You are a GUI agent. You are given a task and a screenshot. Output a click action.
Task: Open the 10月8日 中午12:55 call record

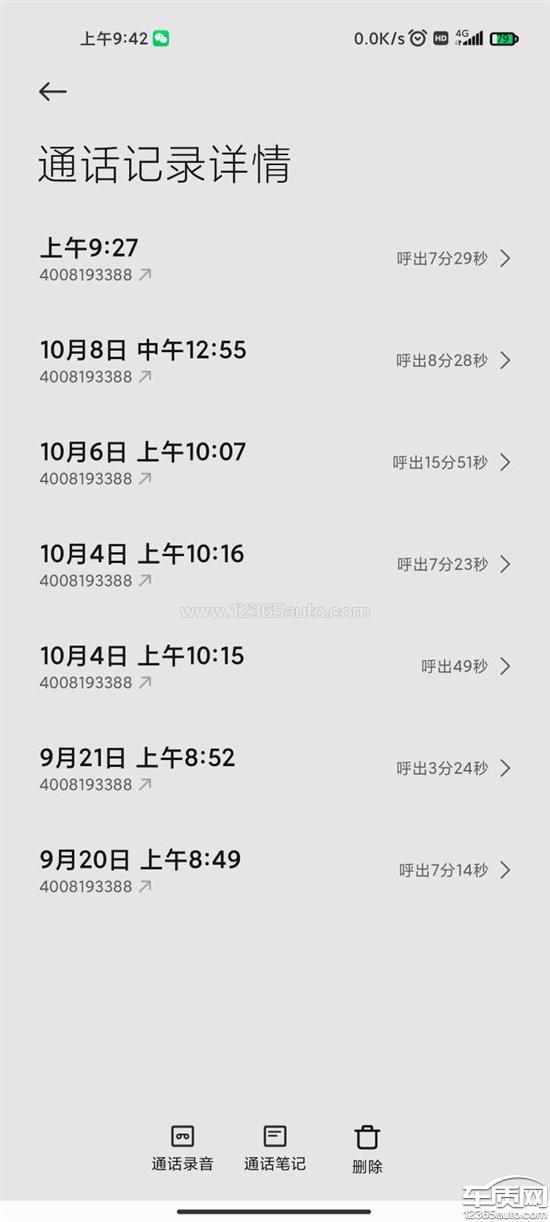tap(275, 361)
